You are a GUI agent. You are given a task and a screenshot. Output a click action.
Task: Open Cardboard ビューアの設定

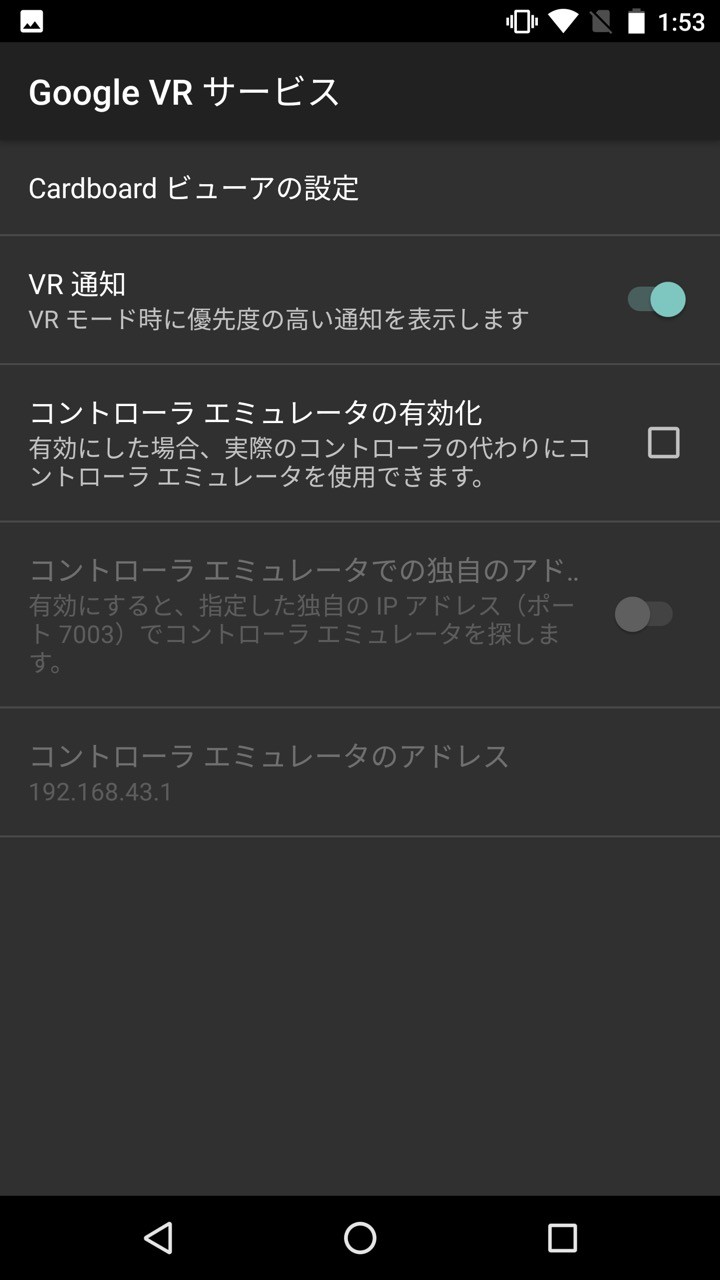click(x=360, y=188)
